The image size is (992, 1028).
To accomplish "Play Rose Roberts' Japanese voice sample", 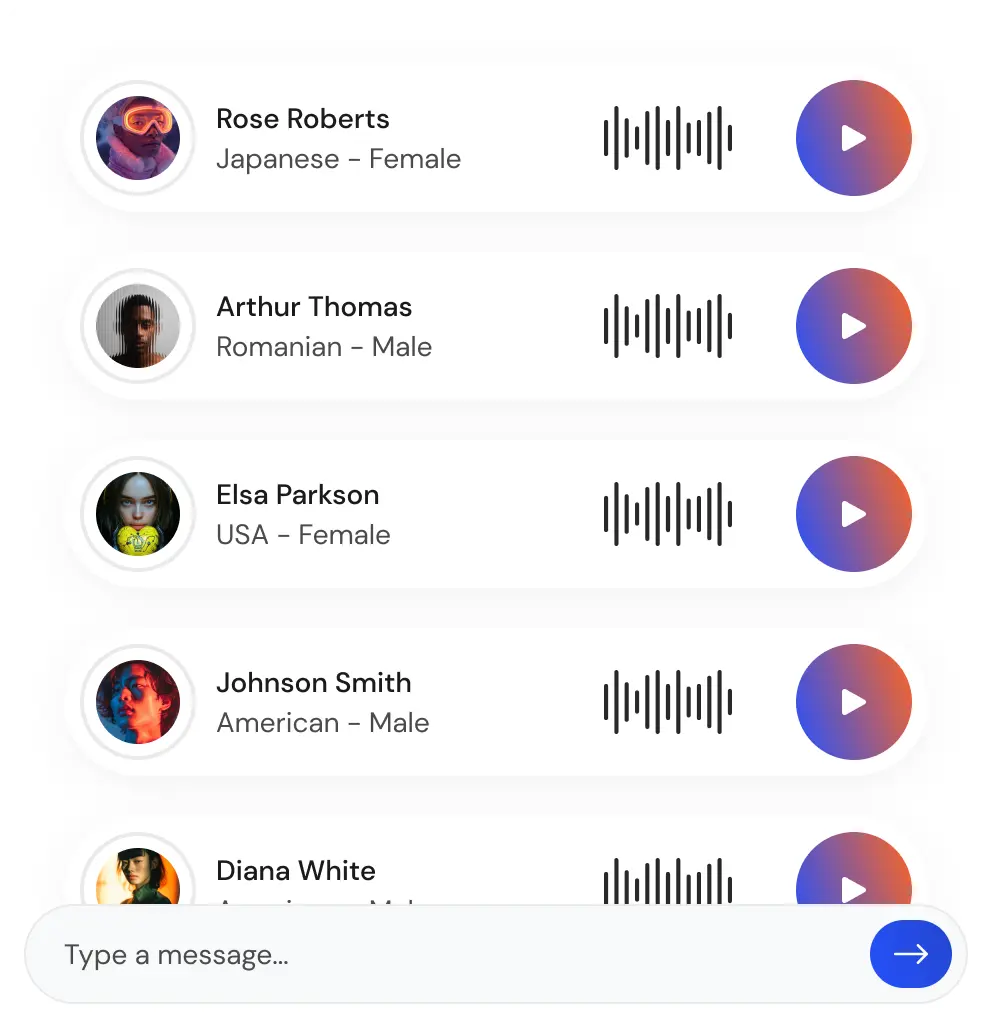I will click(x=854, y=138).
